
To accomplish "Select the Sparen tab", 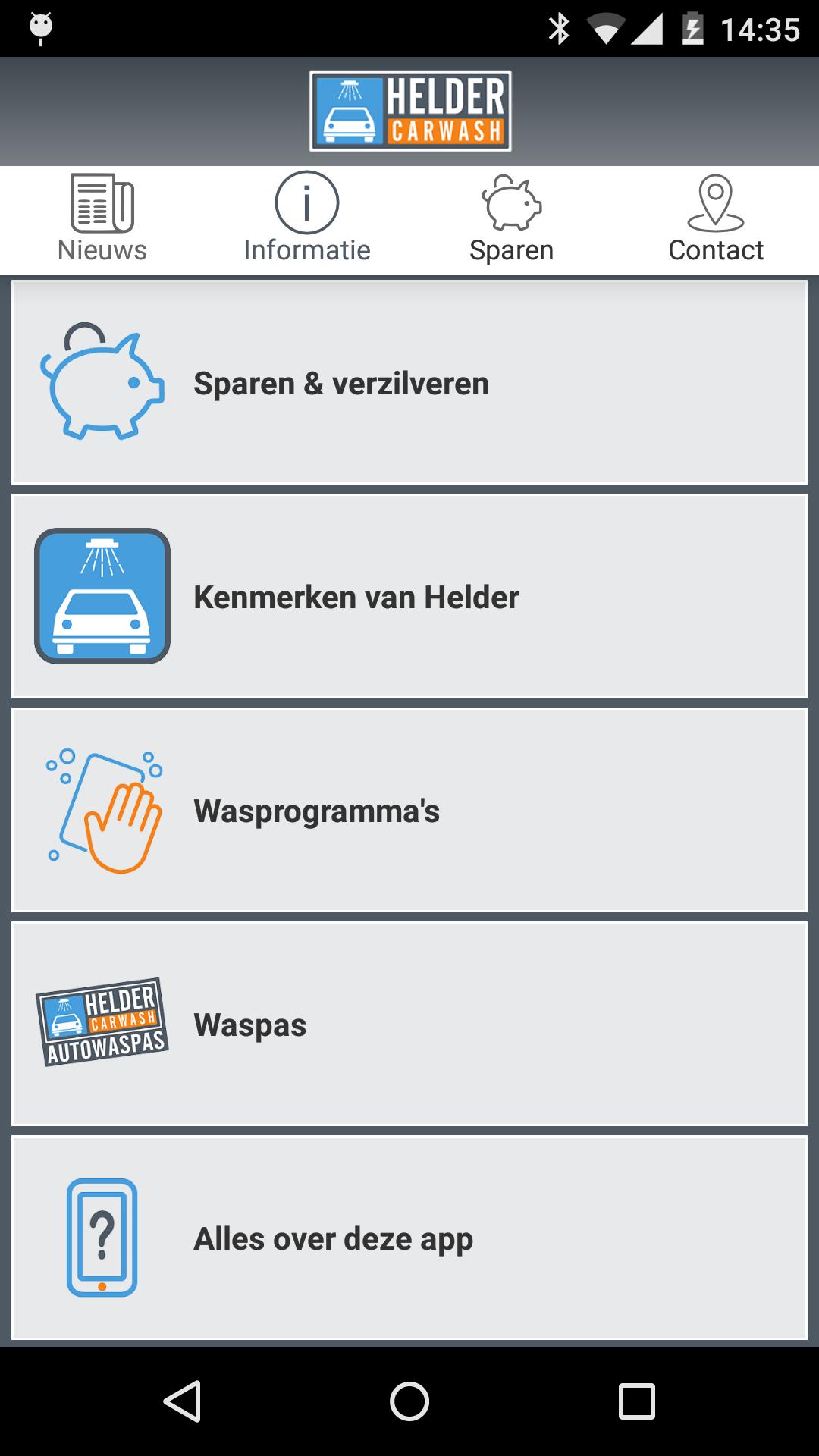I will tap(512, 220).
